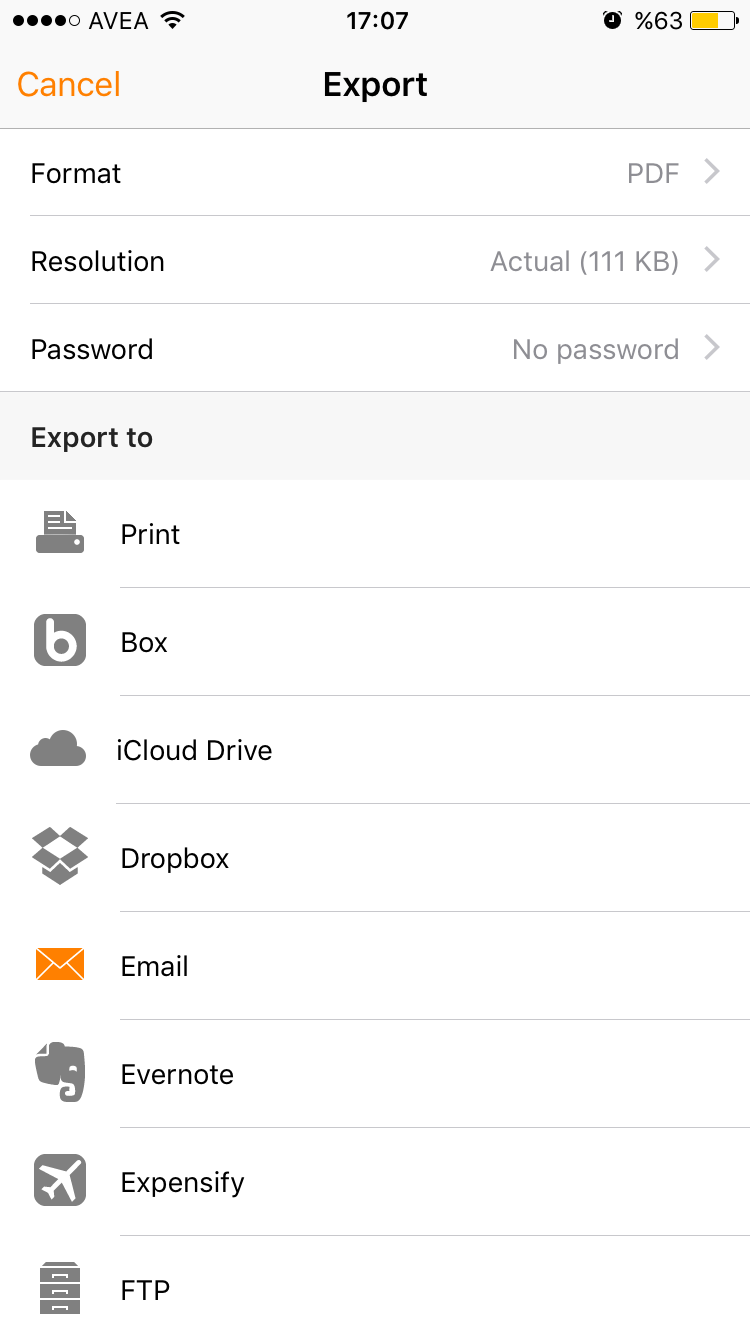This screenshot has width=750, height=1334.
Task: Open the Password setting
Action: point(375,349)
